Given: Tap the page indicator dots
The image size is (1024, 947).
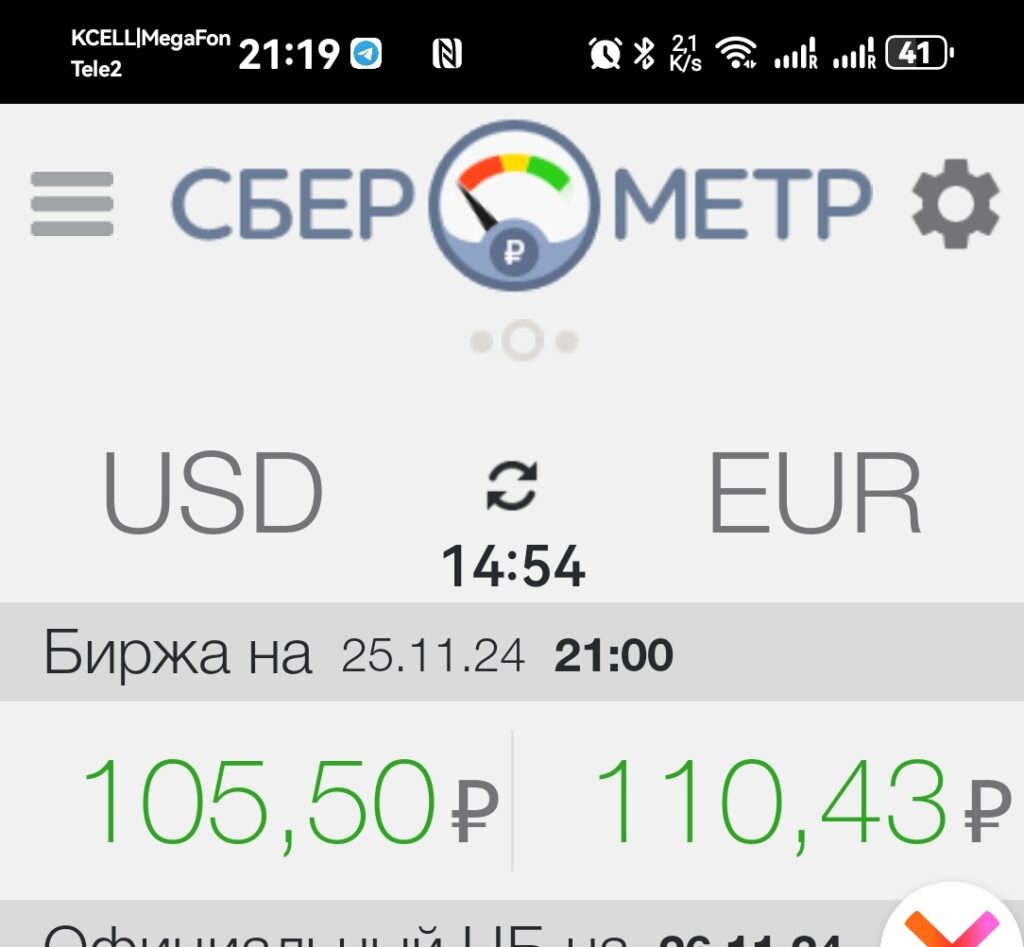Looking at the screenshot, I should click(x=523, y=342).
